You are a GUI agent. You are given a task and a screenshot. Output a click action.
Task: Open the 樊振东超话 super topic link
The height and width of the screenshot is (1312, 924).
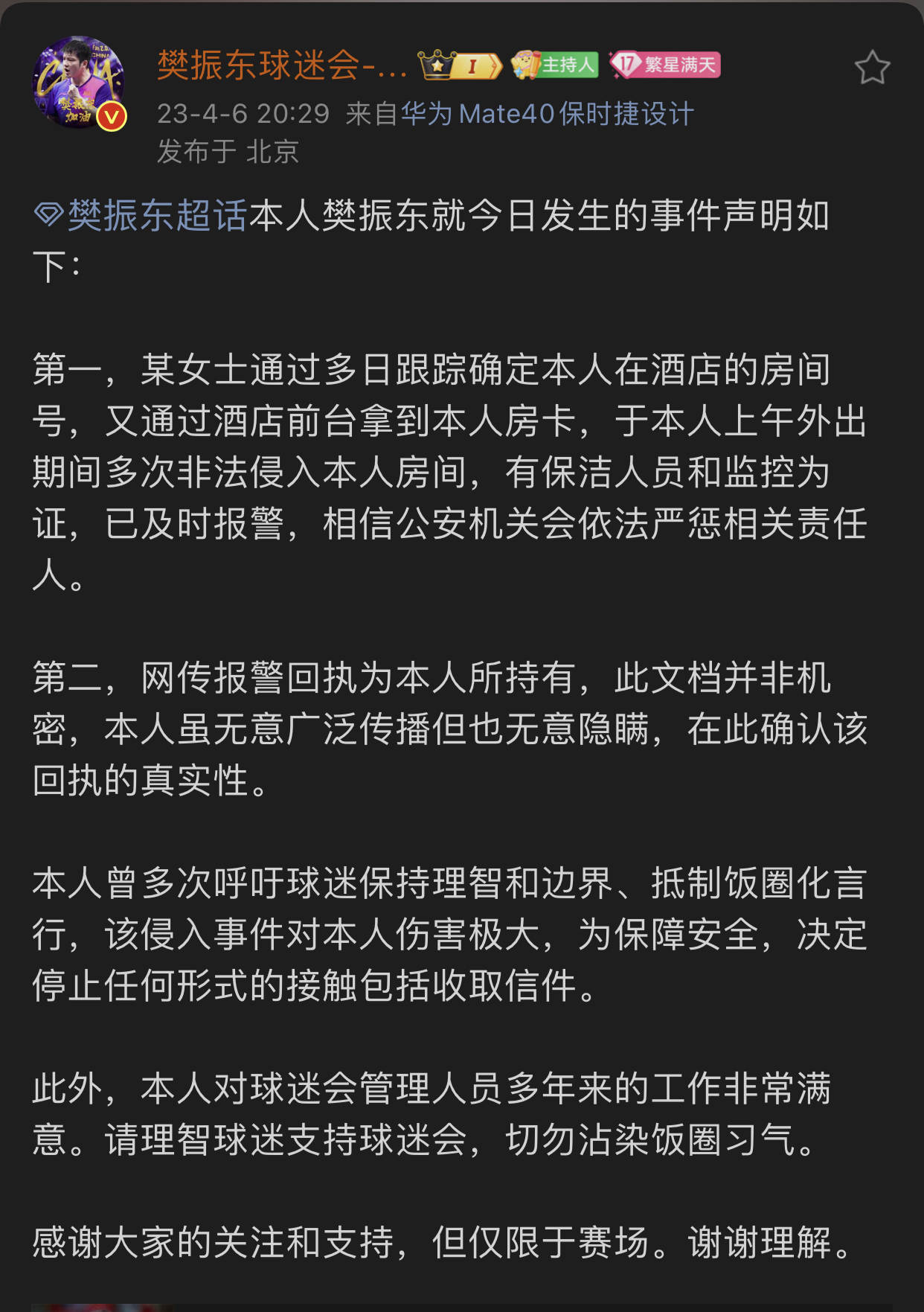(x=141, y=216)
